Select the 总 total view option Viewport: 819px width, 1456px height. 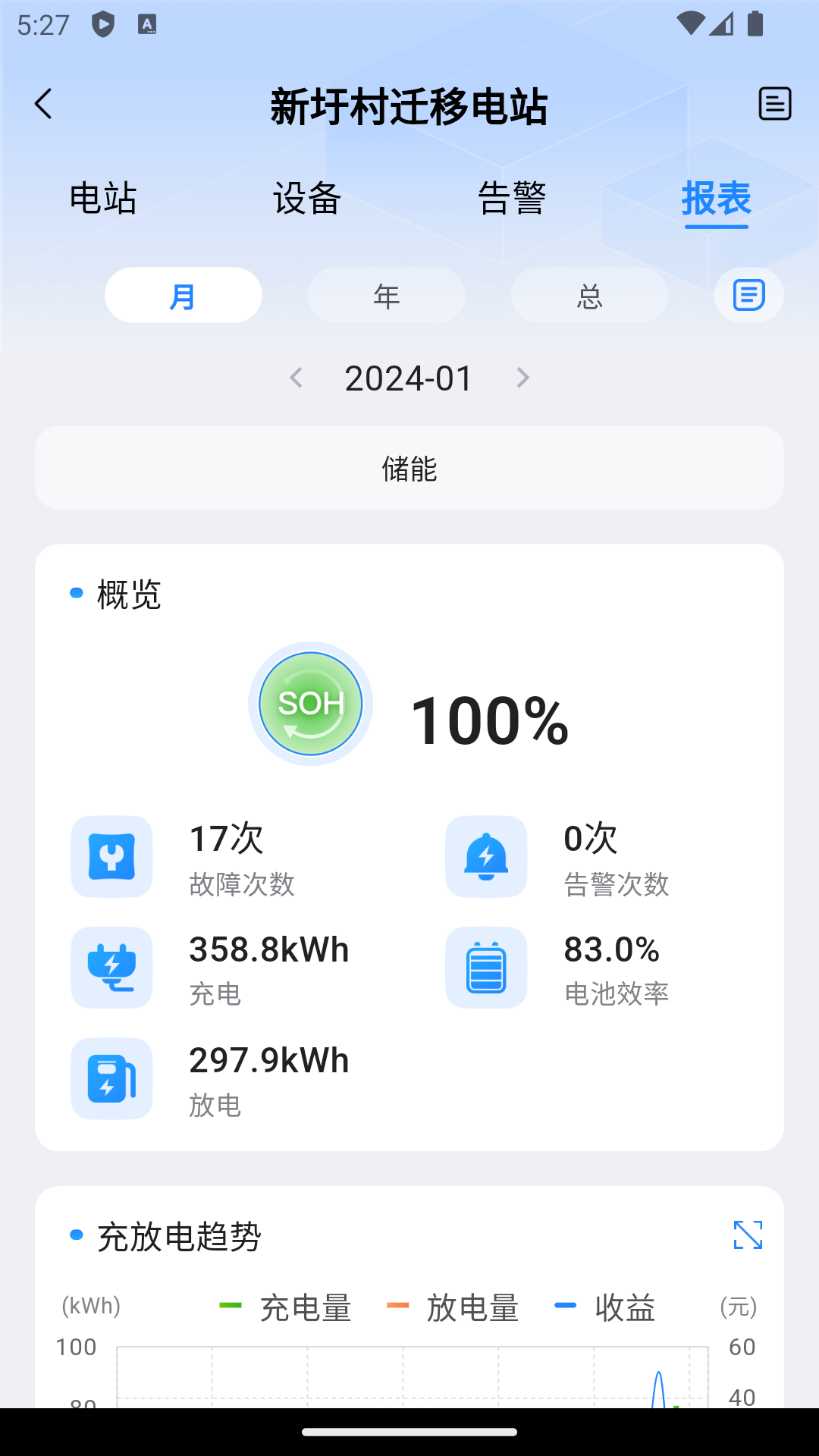tap(589, 295)
